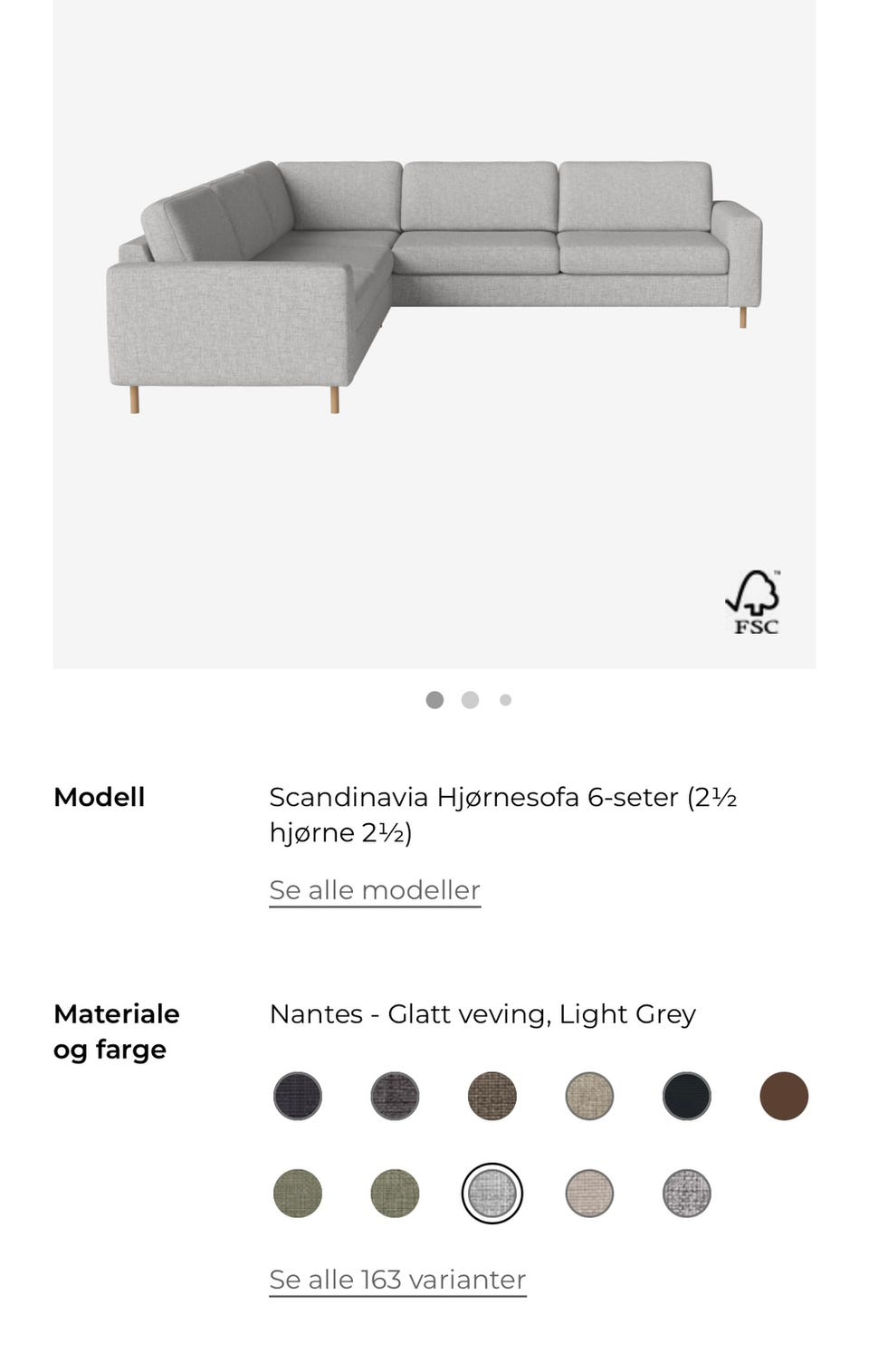
Task: Select the brown leather swatch
Action: tap(784, 1096)
